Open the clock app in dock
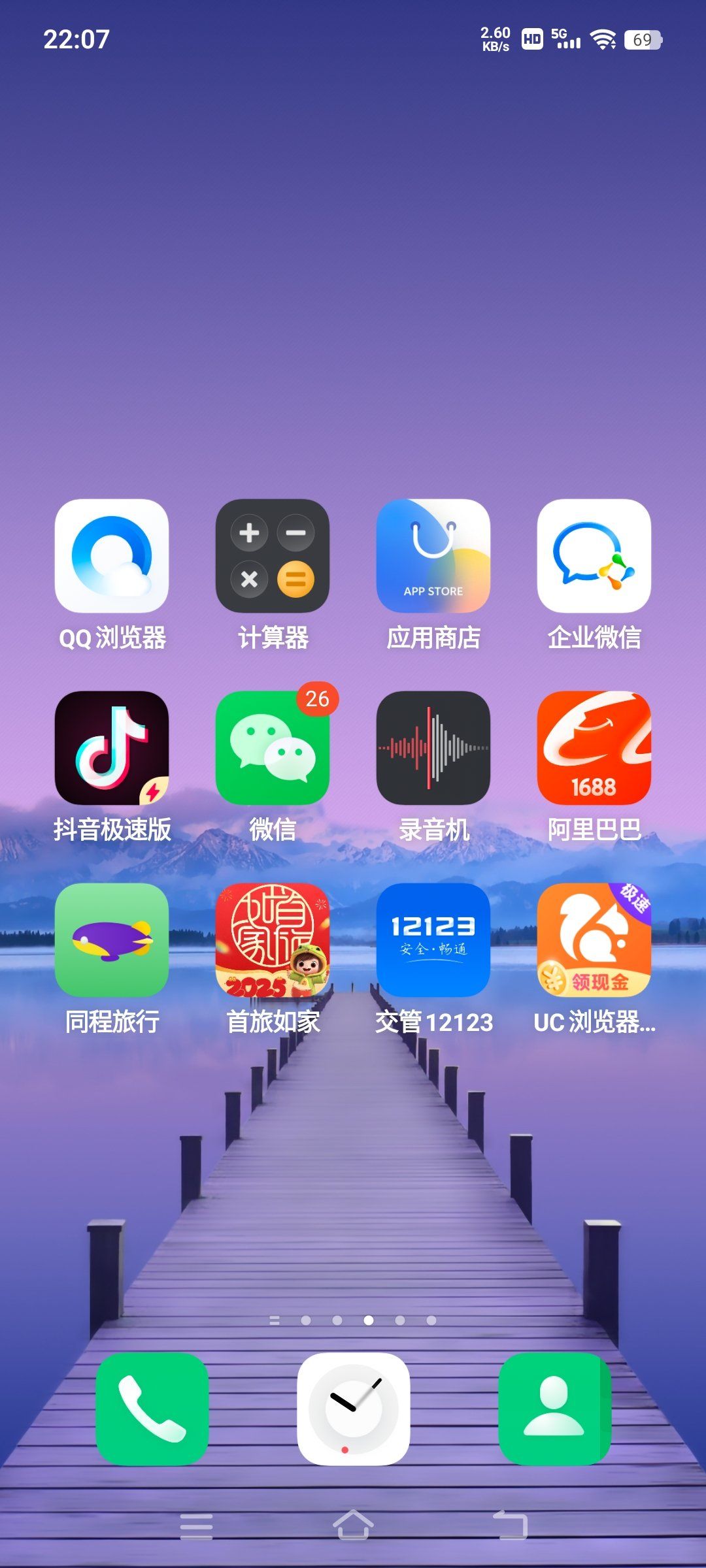Viewport: 706px width, 1568px height. pos(354,1409)
